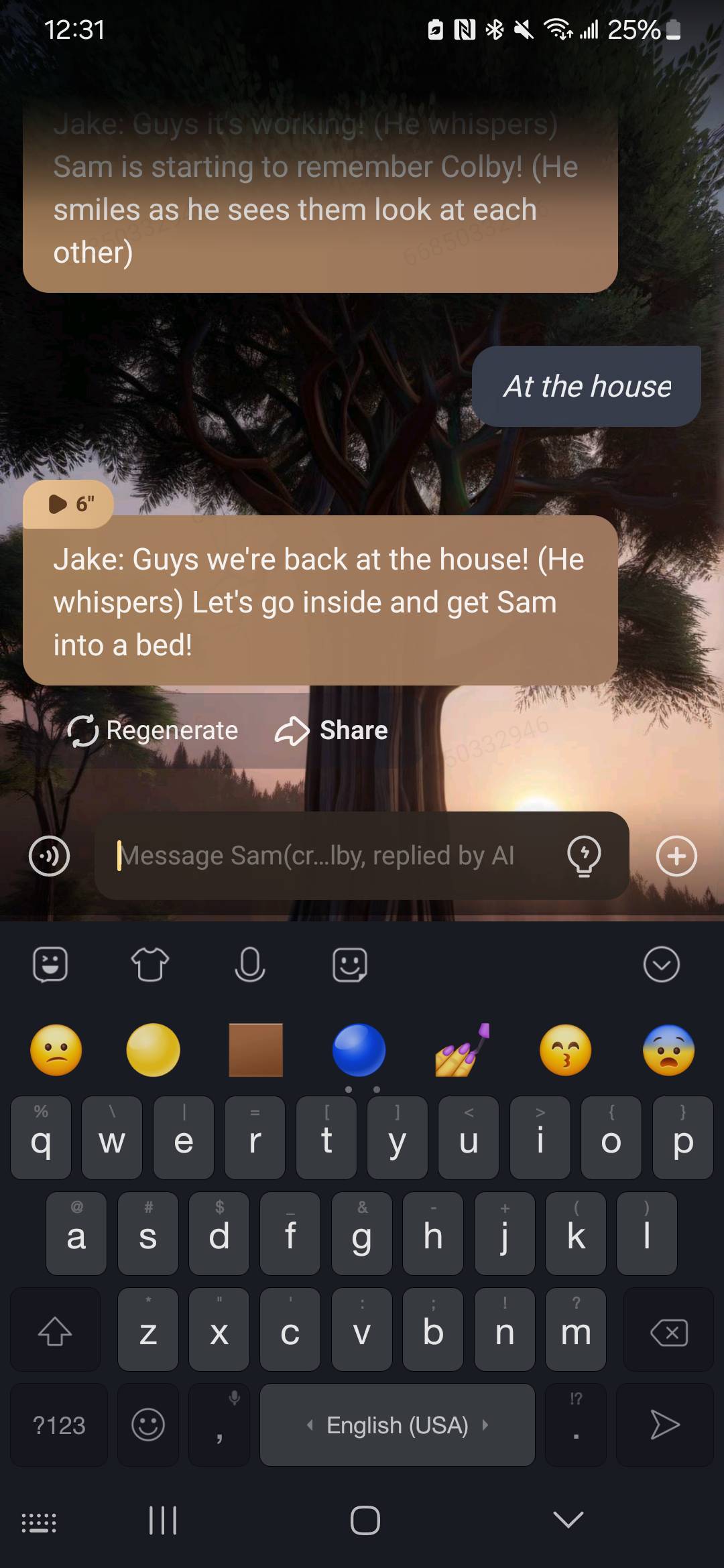Open the voice call icon beside input
724x1568 pixels.
(49, 856)
